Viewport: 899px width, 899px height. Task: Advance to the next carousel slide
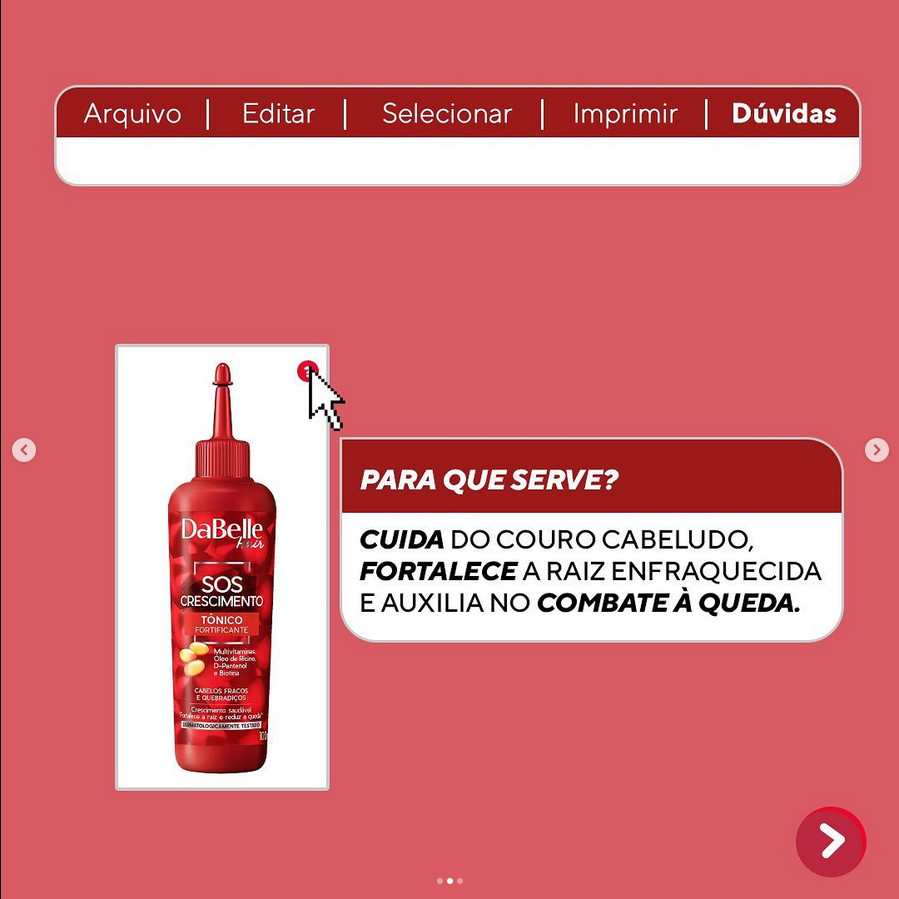pyautogui.click(x=876, y=450)
